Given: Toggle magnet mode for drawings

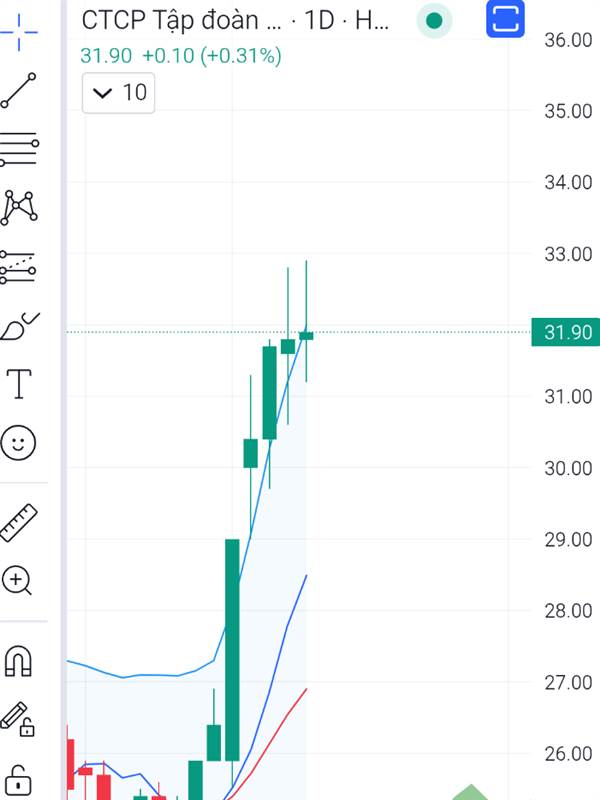Looking at the screenshot, I should click(x=18, y=661).
